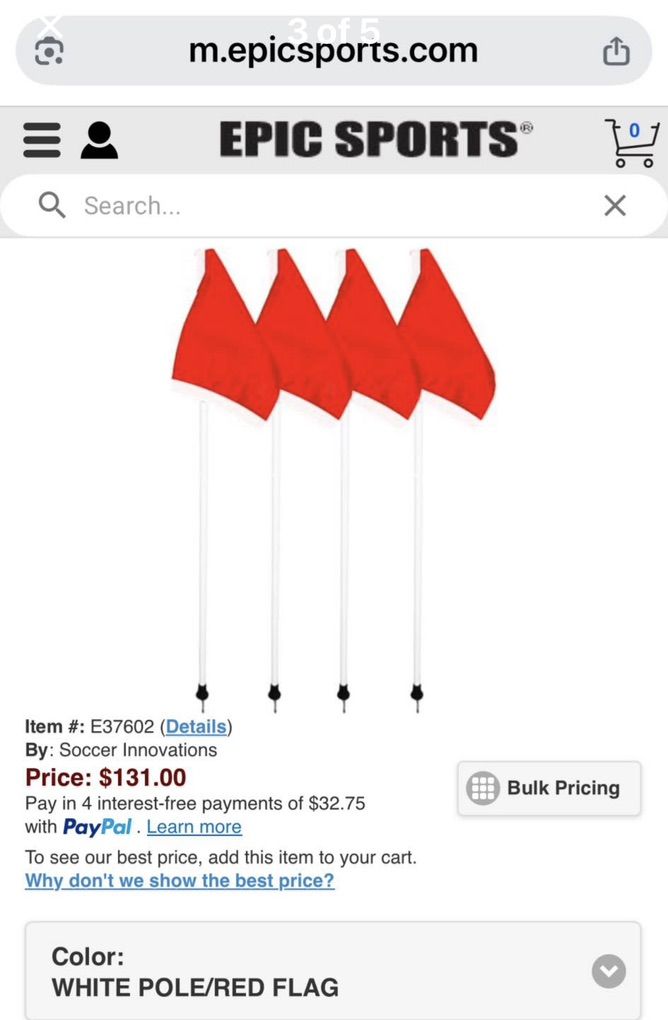Open the item Details link
668x1020 pixels.
point(195,727)
